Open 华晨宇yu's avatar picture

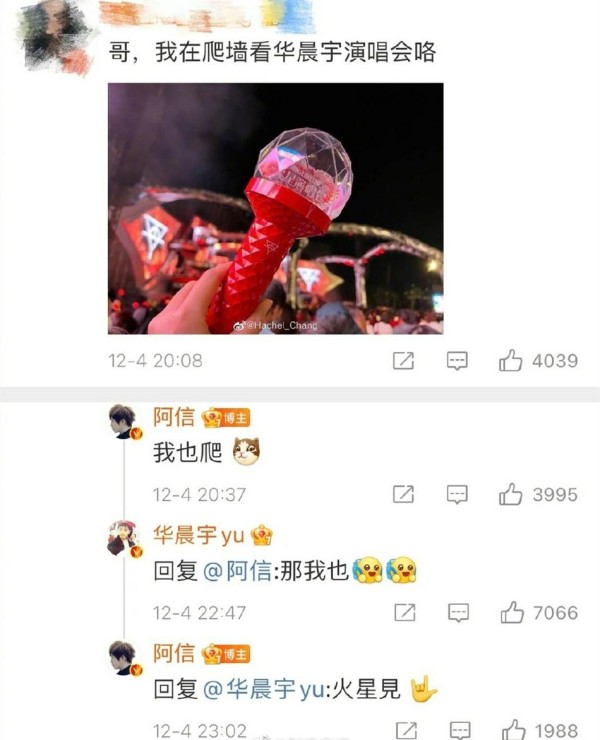pos(124,539)
